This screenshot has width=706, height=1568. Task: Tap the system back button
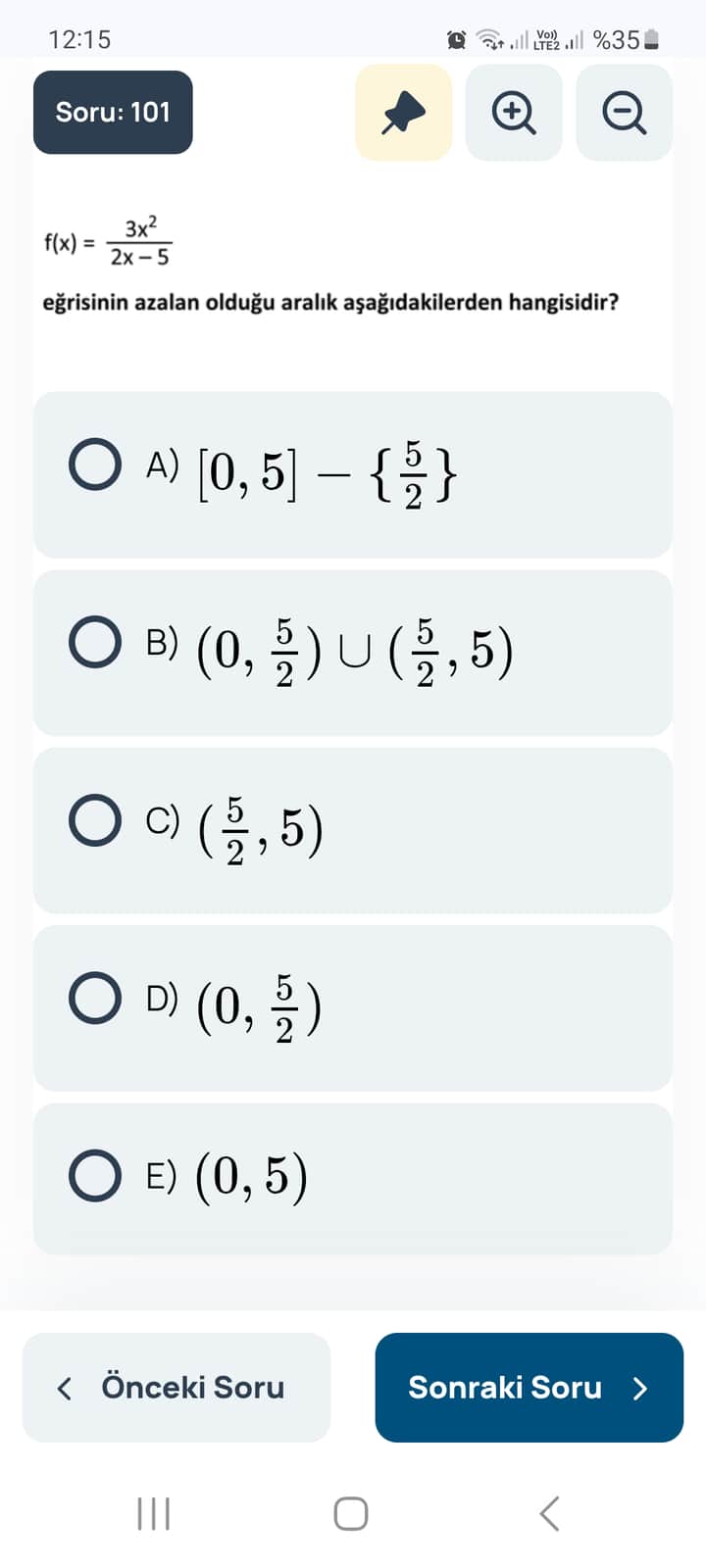coord(550,1513)
